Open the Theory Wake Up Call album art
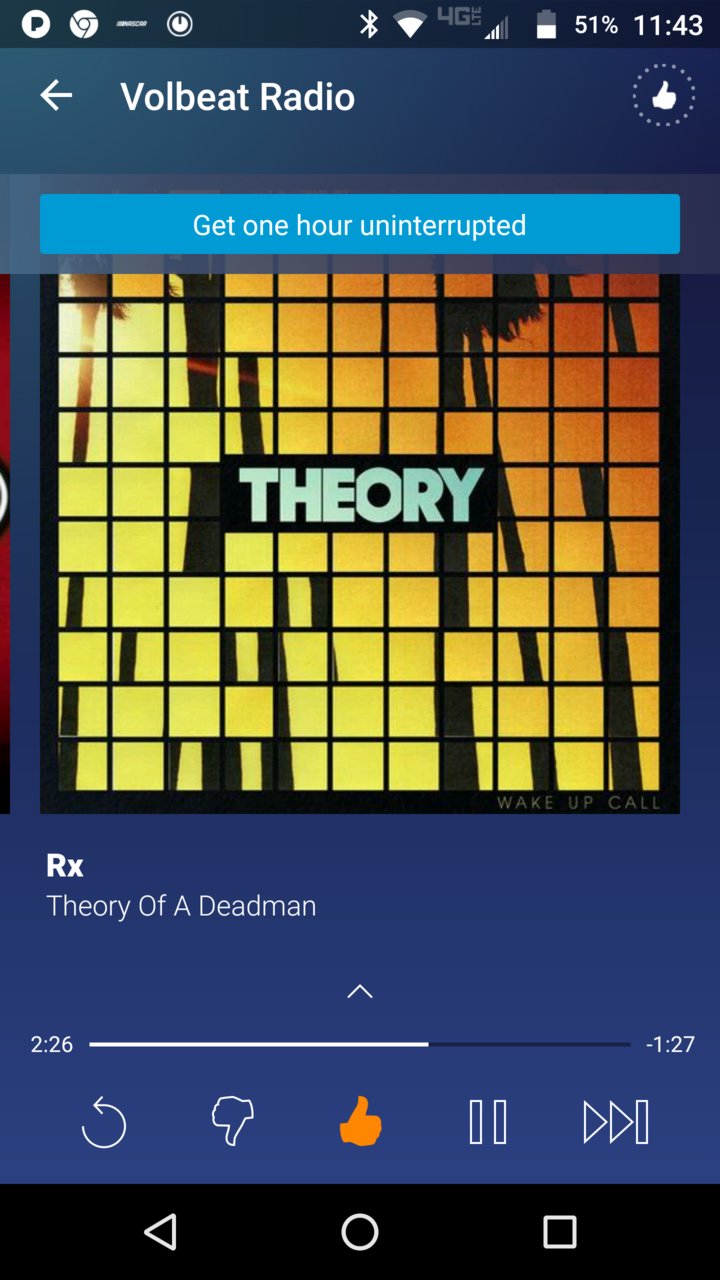This screenshot has width=720, height=1280. (360, 540)
